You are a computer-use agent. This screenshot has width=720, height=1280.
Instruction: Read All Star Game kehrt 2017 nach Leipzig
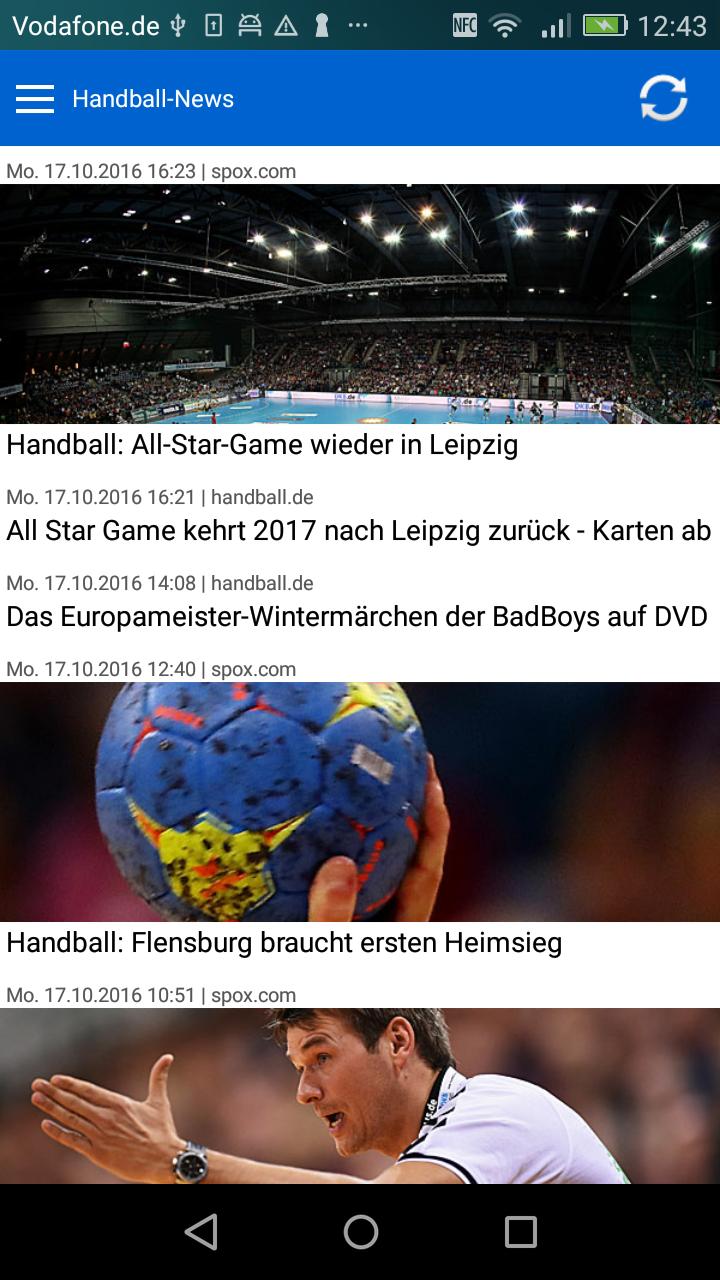pos(358,531)
